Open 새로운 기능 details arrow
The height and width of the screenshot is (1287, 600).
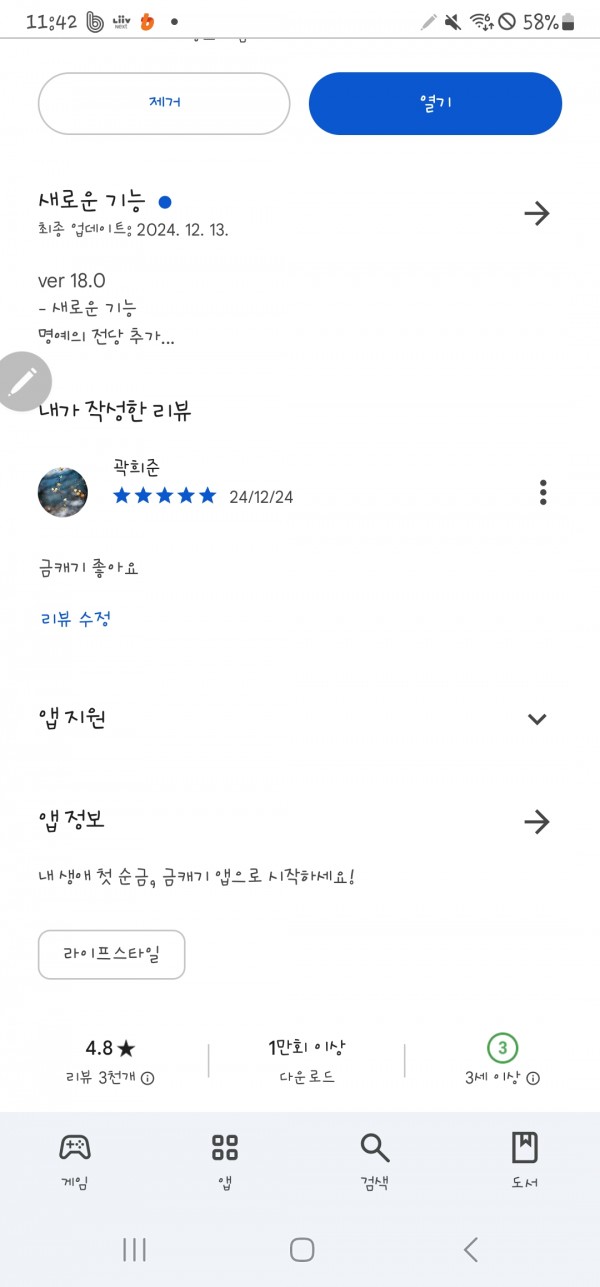pos(537,213)
